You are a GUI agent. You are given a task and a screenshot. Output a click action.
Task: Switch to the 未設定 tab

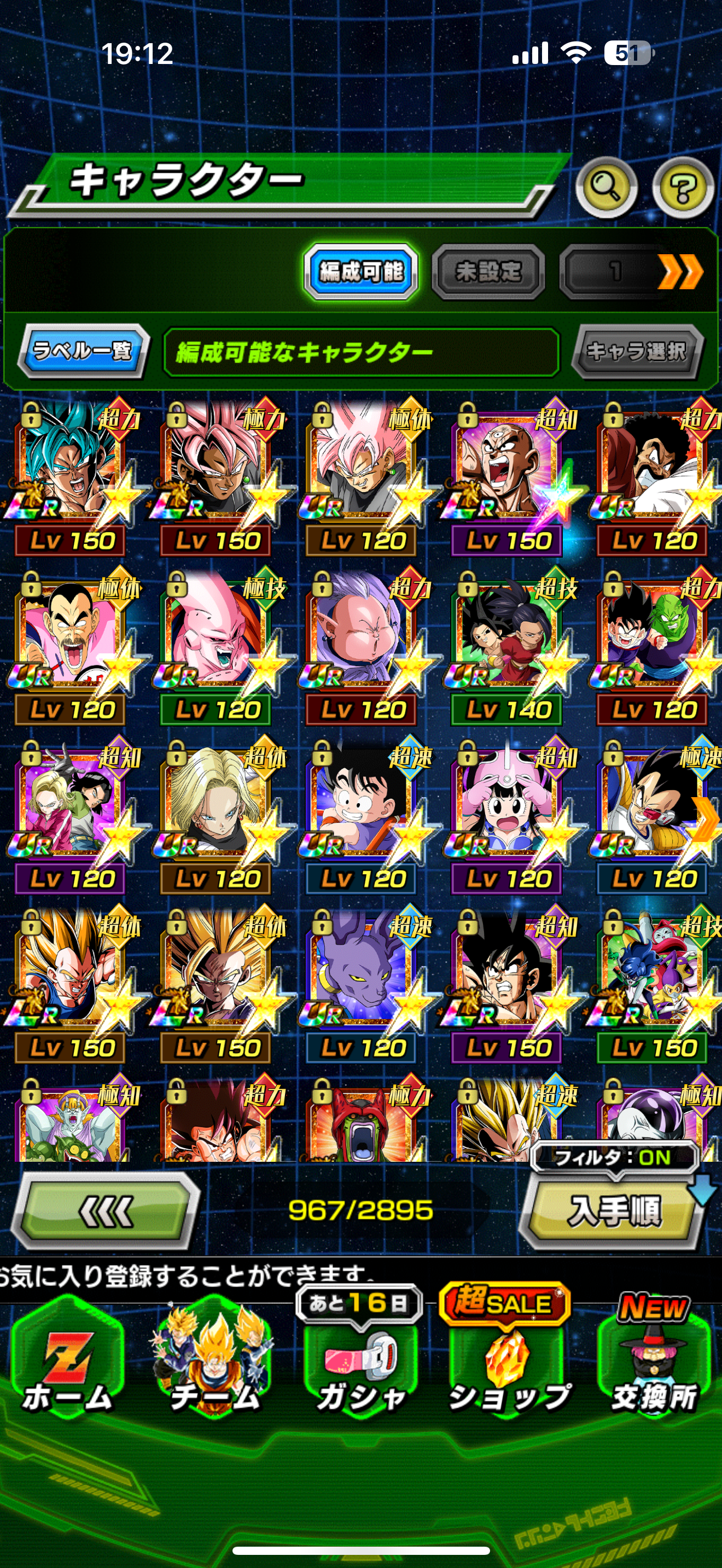488,272
